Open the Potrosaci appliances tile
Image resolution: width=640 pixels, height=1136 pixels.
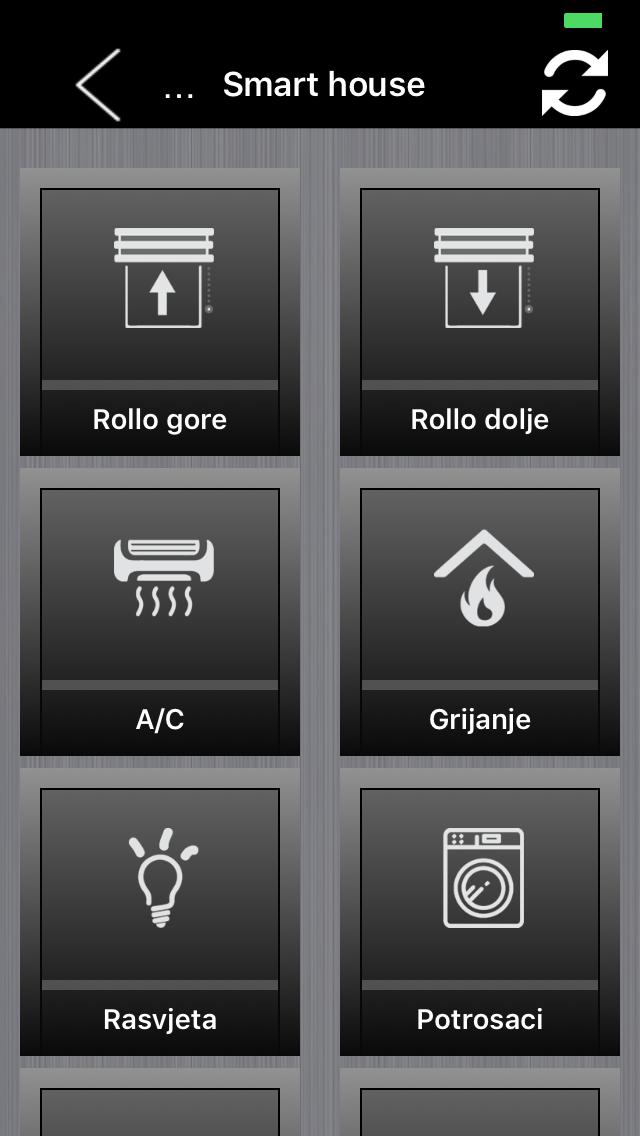point(480,913)
